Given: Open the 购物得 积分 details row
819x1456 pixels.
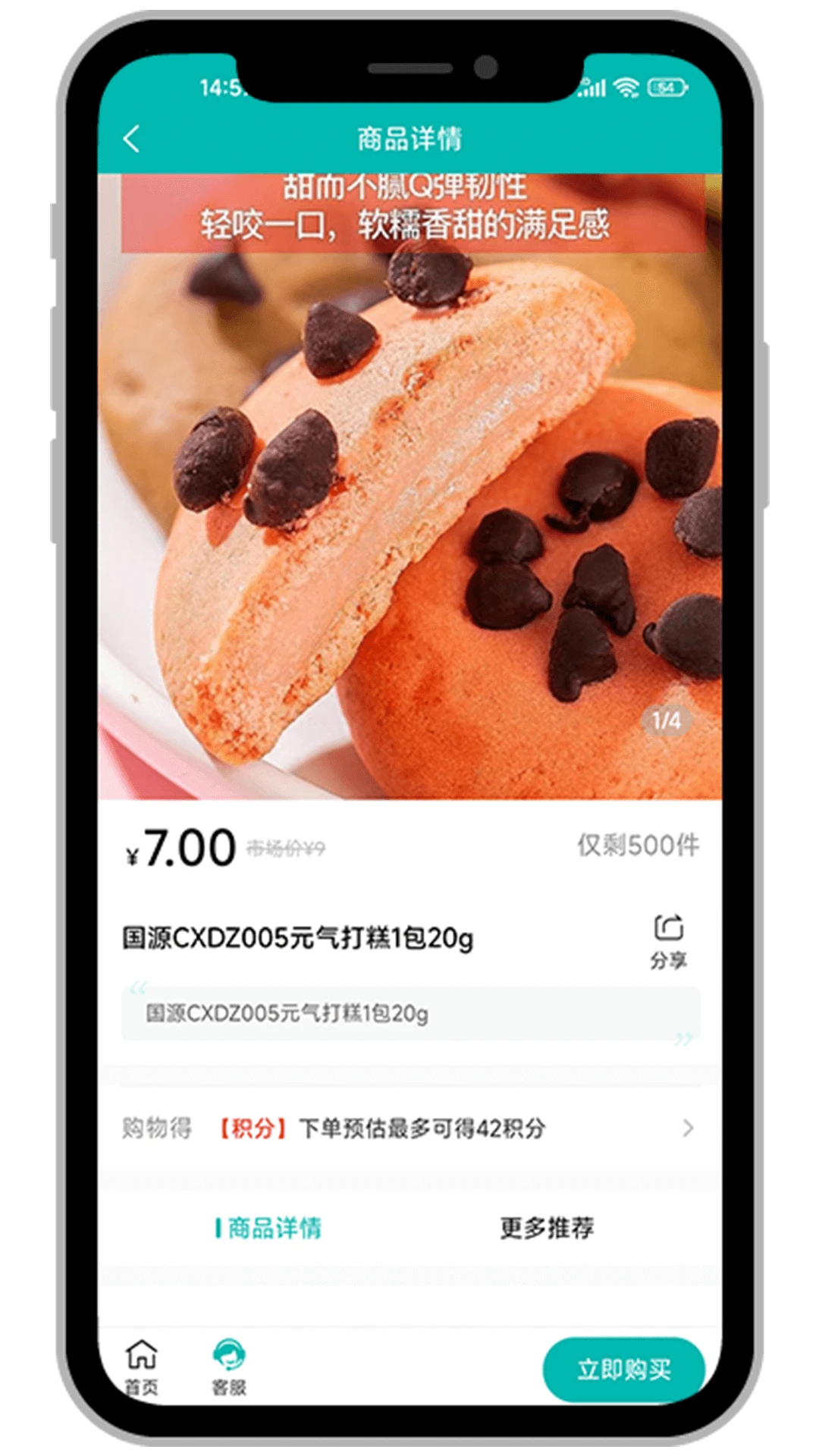Looking at the screenshot, I should tap(409, 1128).
